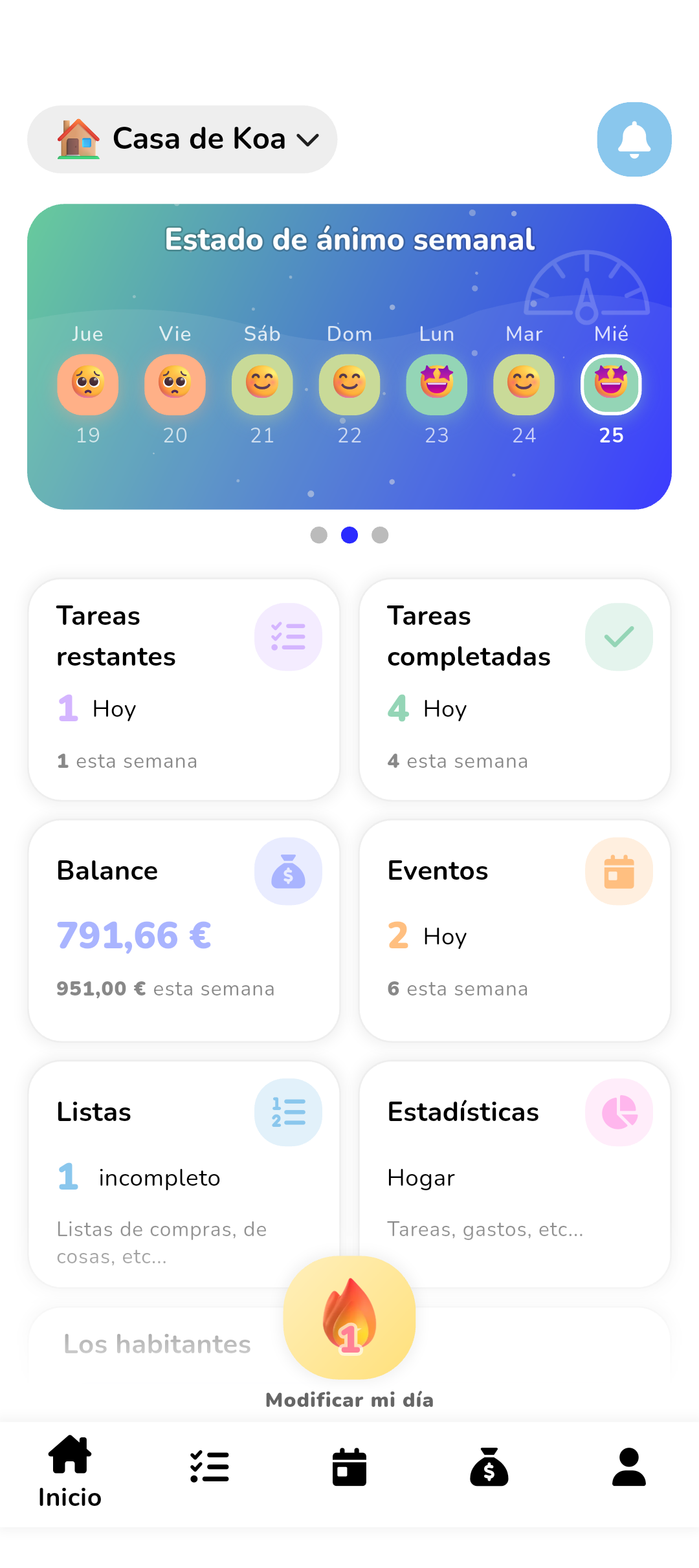Click the first carousel page indicator dot
This screenshot has height=1568, width=699.
318,535
